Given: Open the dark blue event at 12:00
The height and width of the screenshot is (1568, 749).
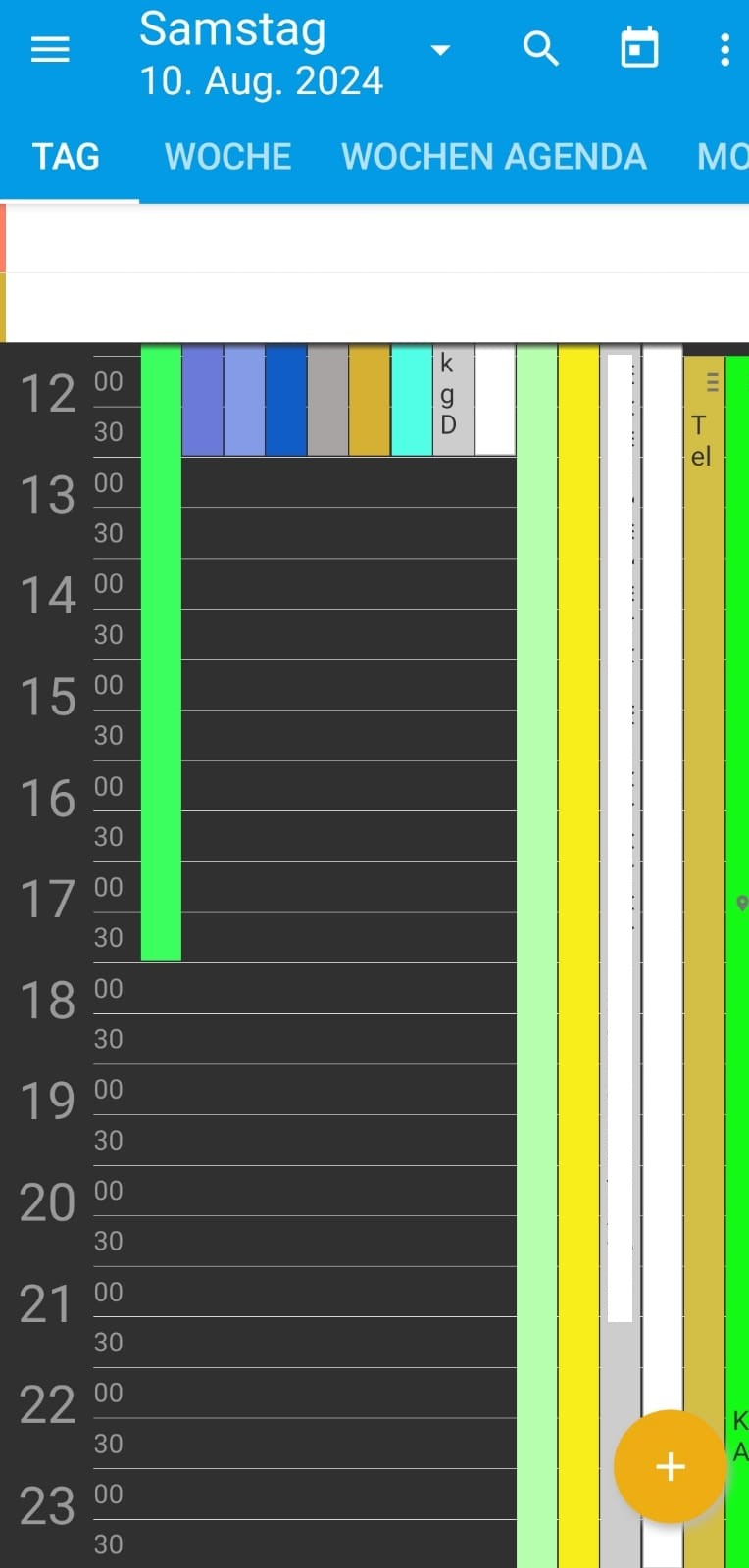Looking at the screenshot, I should point(286,400).
